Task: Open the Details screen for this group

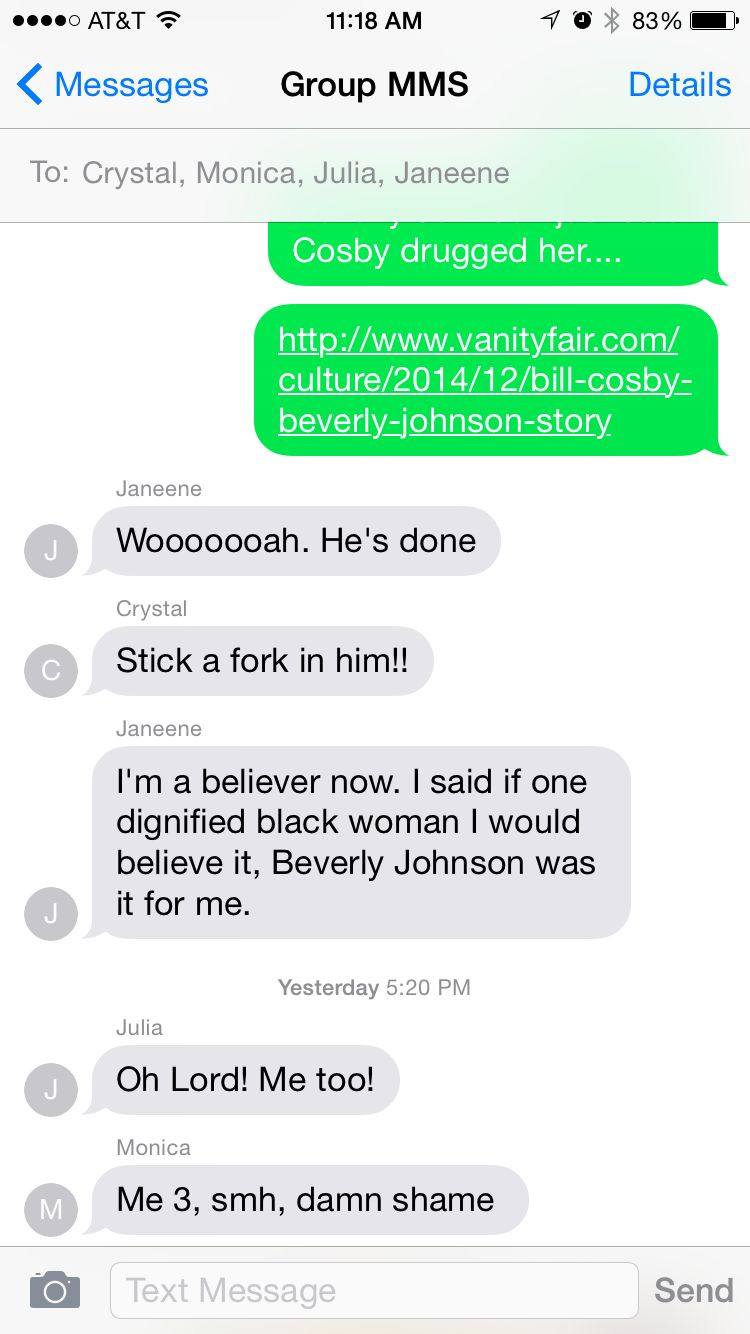Action: click(x=680, y=85)
